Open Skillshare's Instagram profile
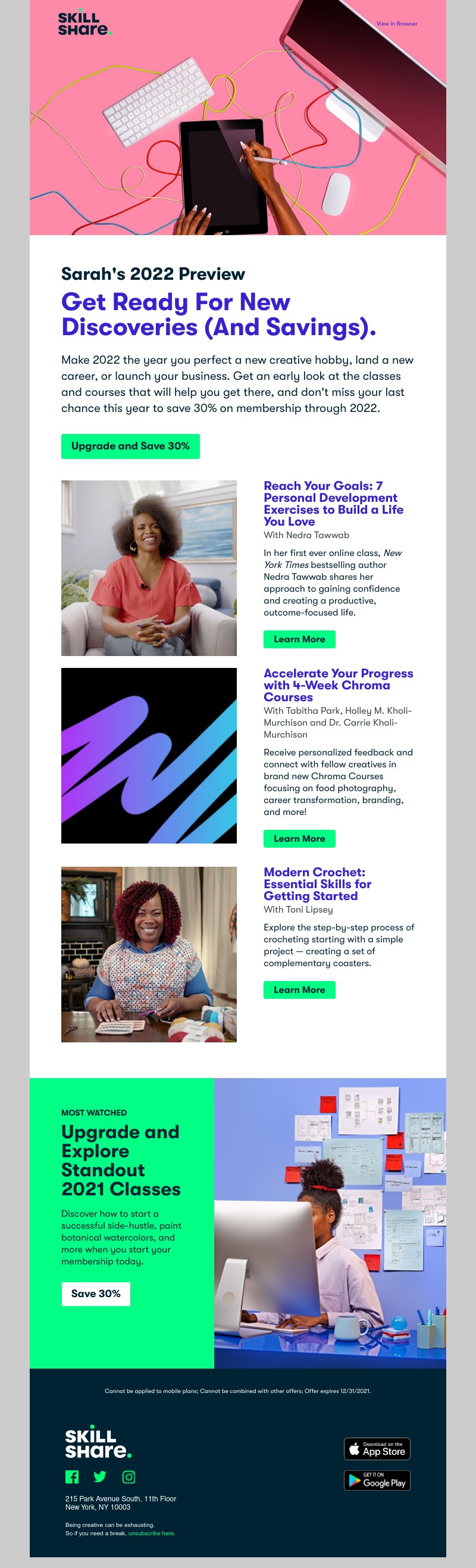This screenshot has width=476, height=1568. point(129,1477)
